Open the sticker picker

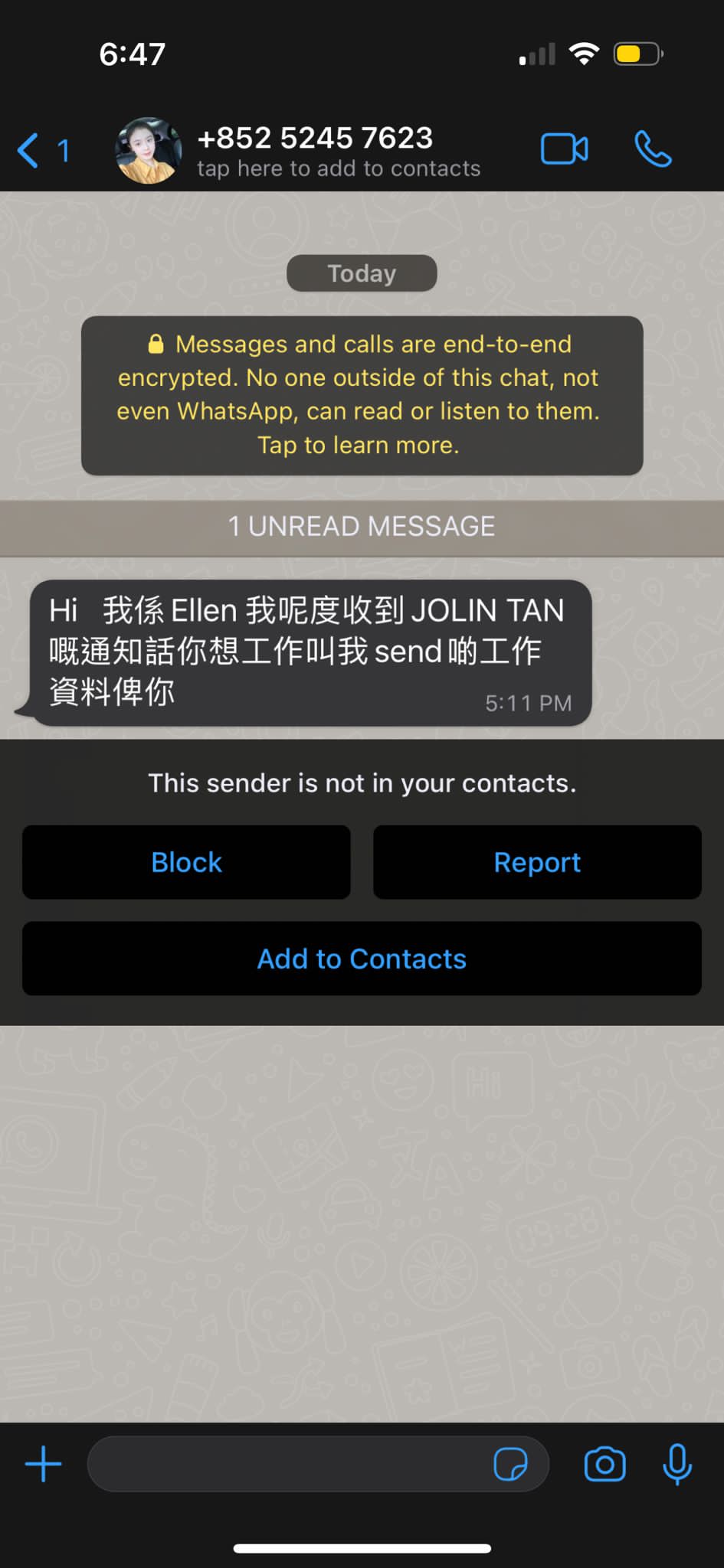coord(510,1464)
